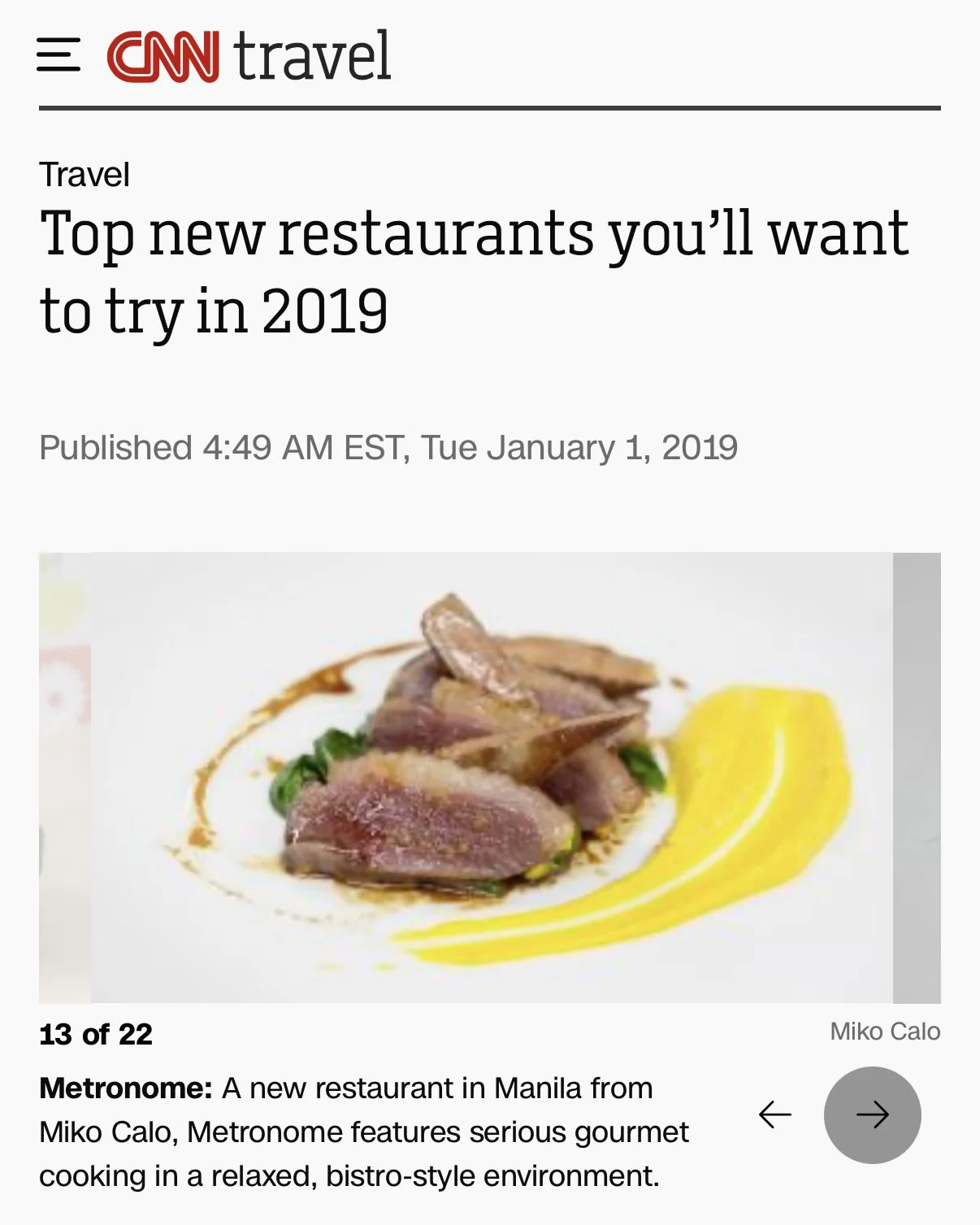Show the next gallery photo
The width and height of the screenshot is (980, 1225).
pos(872,1114)
